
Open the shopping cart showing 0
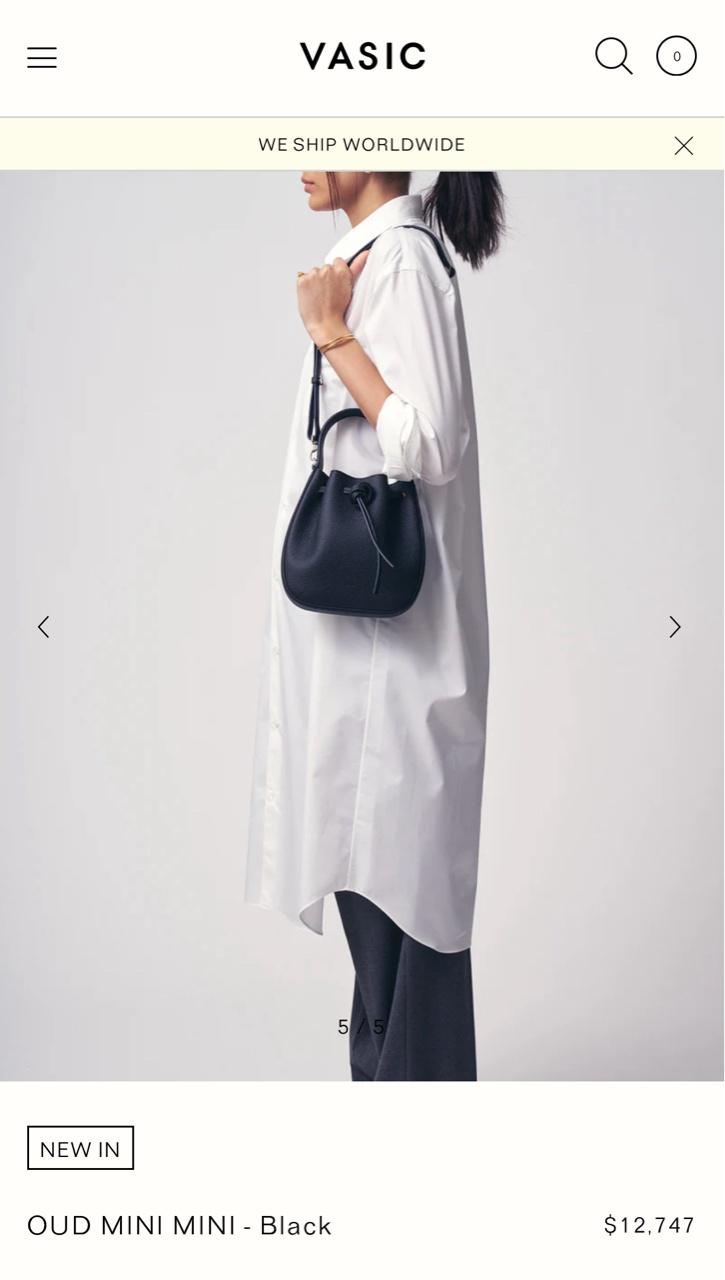click(676, 56)
